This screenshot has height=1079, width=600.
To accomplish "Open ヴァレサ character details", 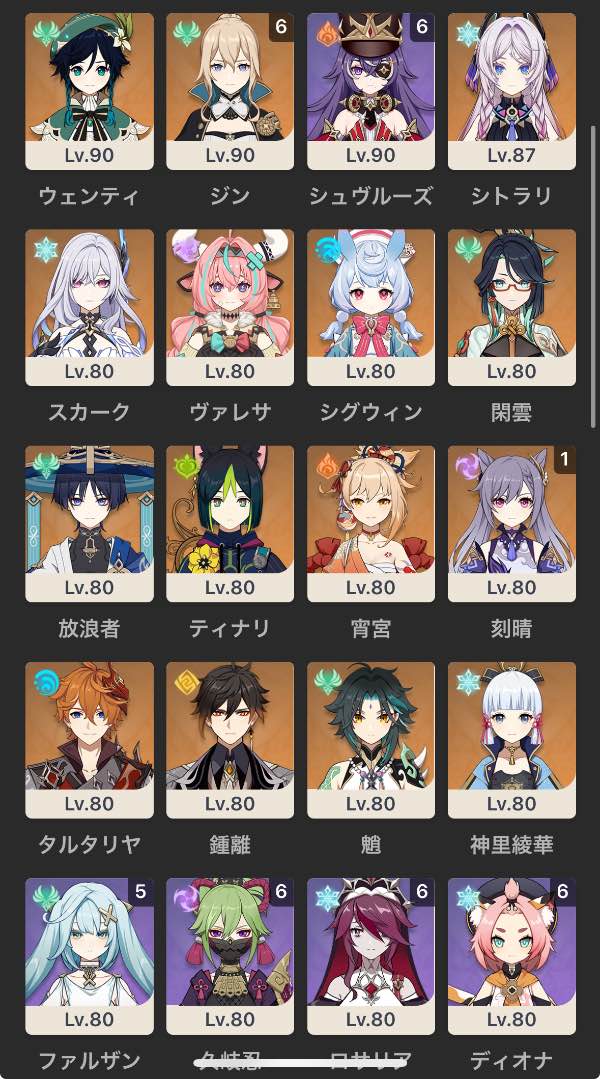I will [230, 307].
